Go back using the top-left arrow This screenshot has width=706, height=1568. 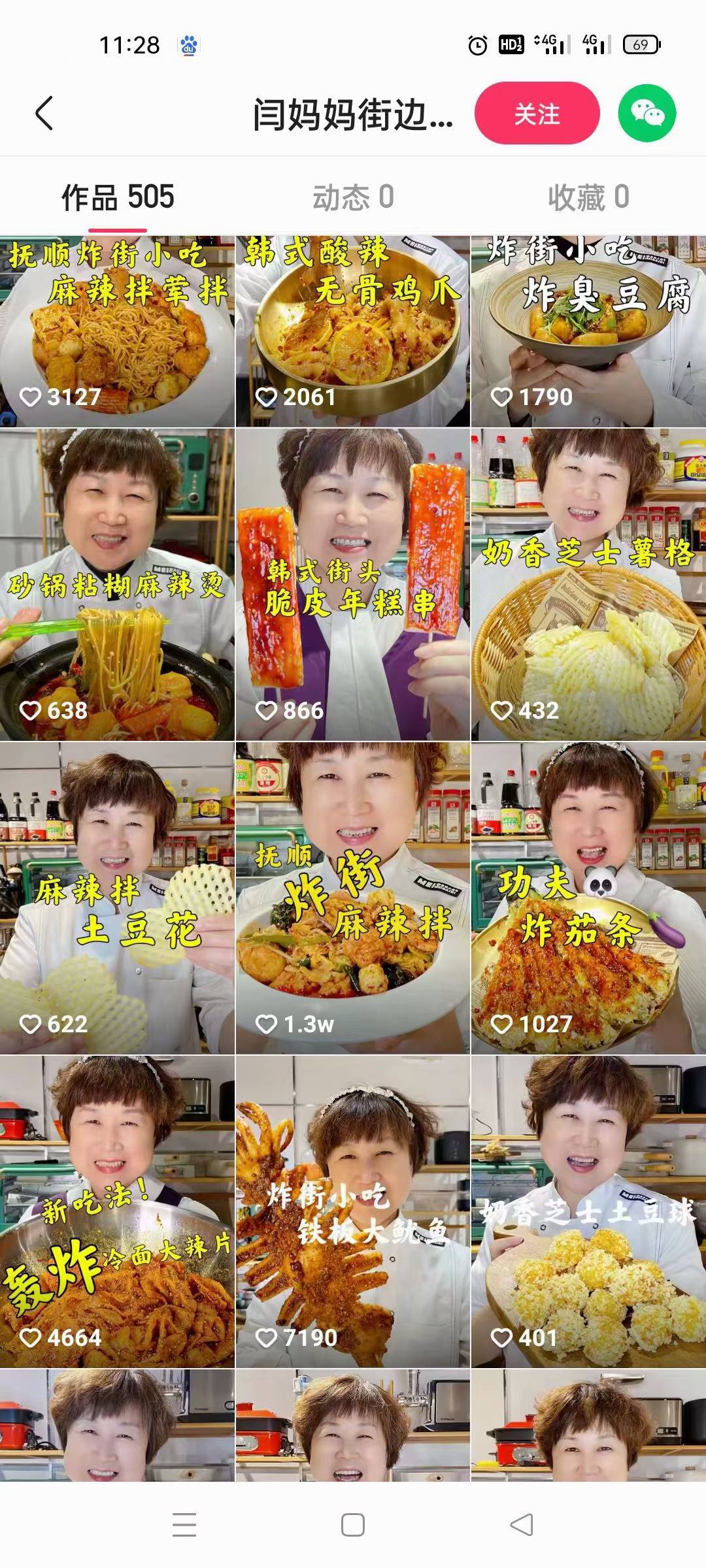pos(44,114)
